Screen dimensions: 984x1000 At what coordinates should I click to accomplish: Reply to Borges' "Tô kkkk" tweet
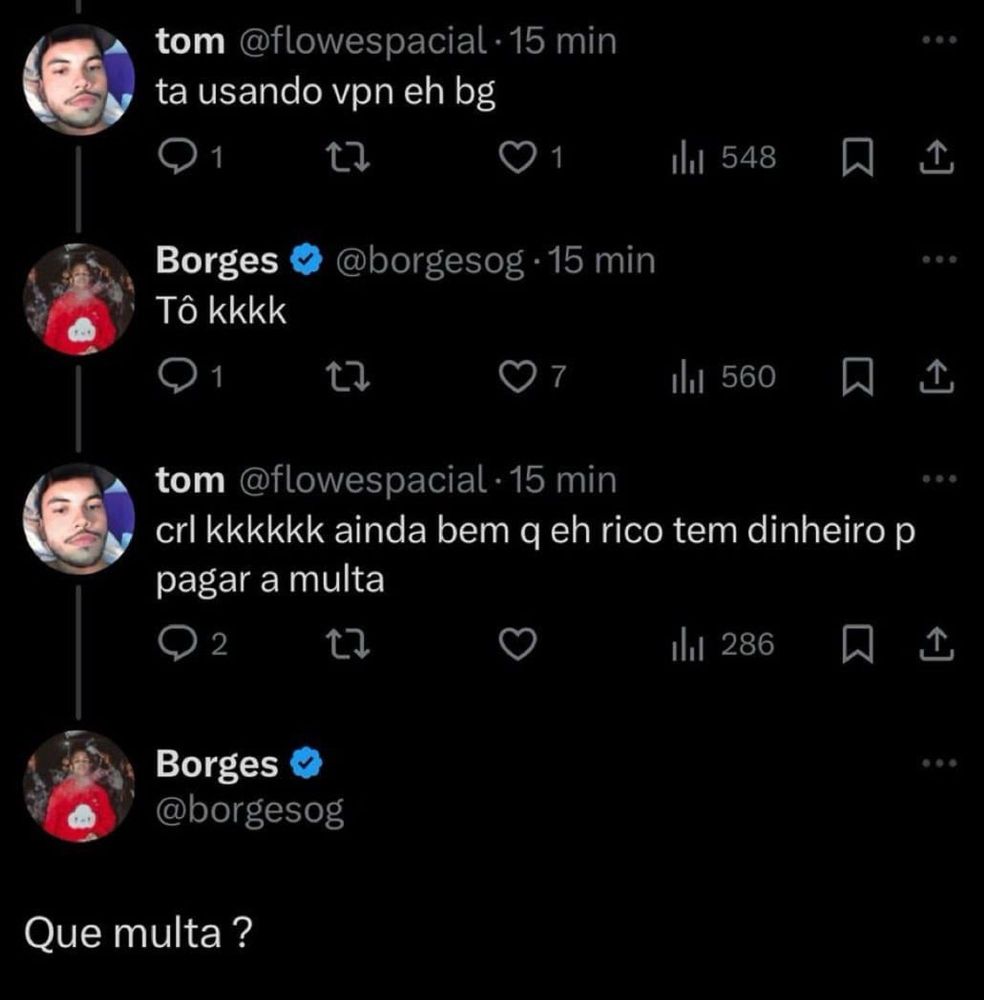pos(178,376)
